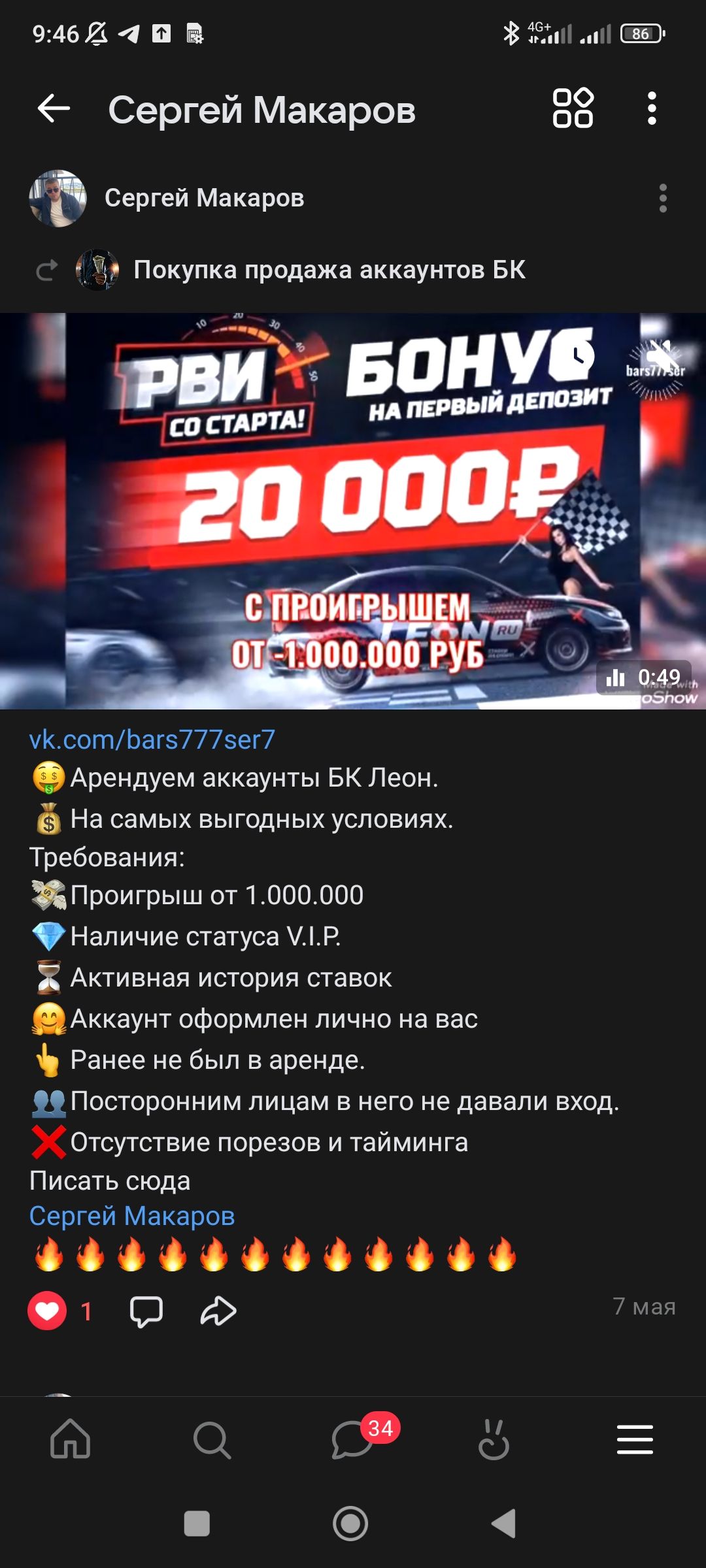Open the services grid icon in header
Image resolution: width=706 pixels, height=1568 pixels.
click(x=573, y=108)
